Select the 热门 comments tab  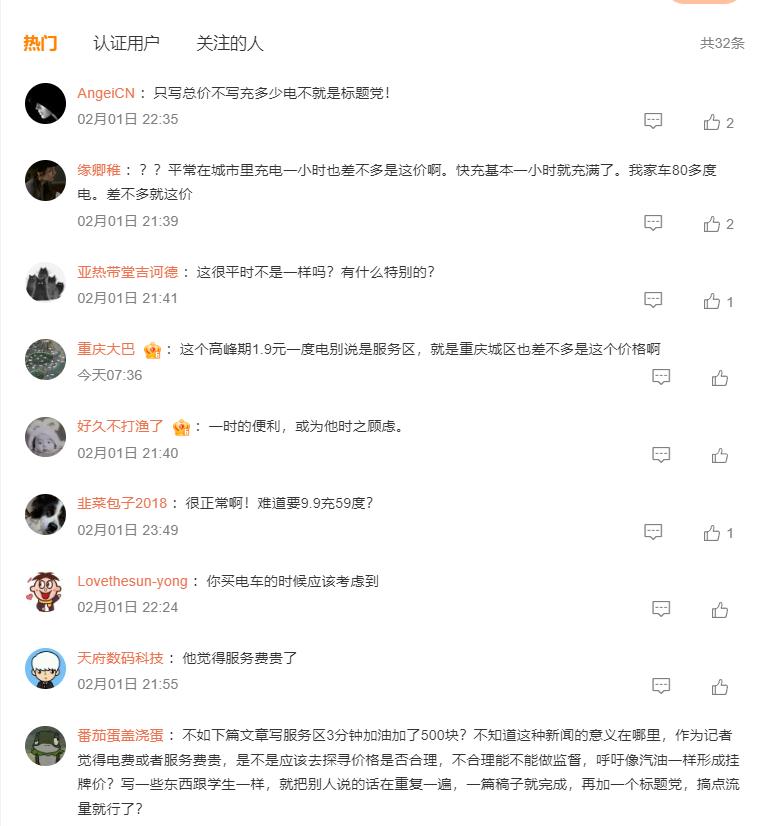(40, 43)
